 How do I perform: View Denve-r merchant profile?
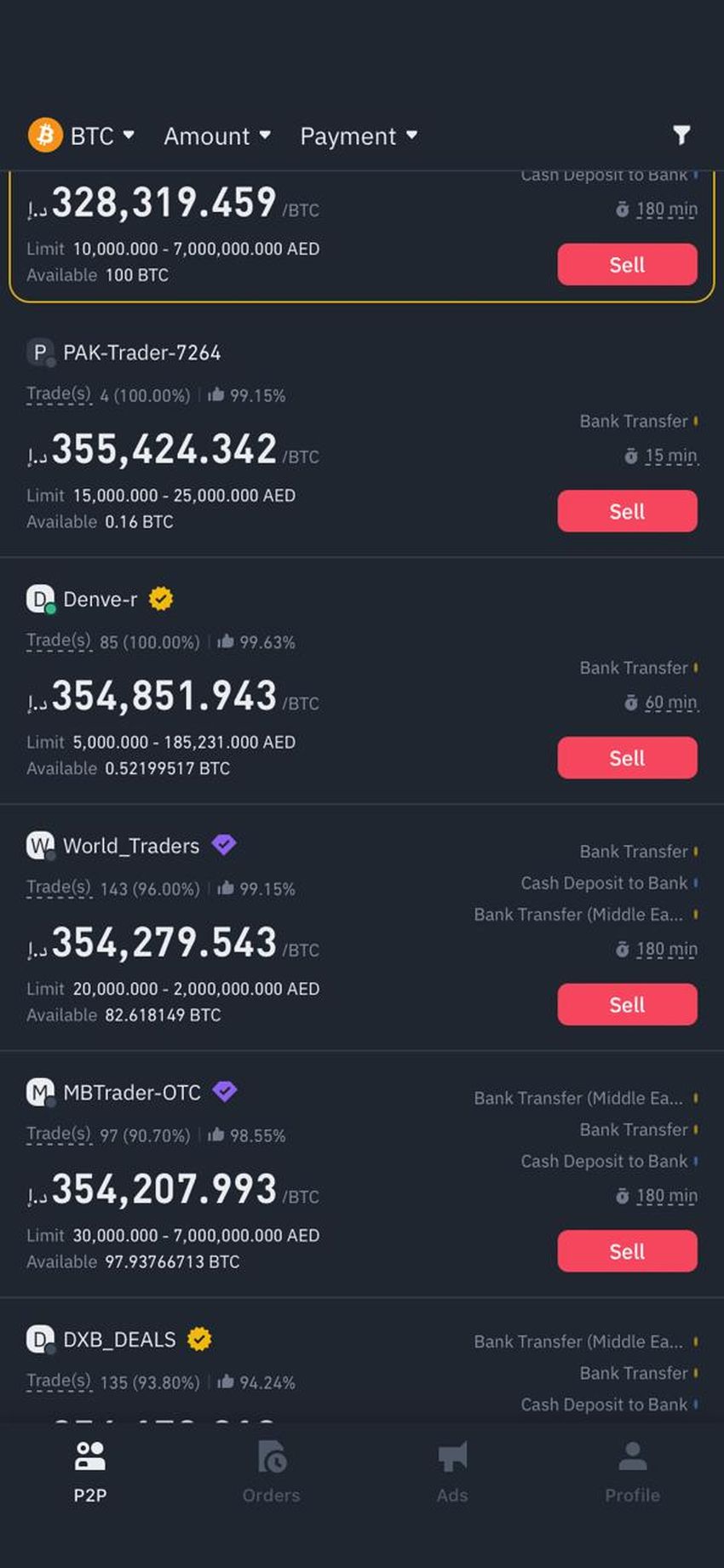(x=100, y=600)
